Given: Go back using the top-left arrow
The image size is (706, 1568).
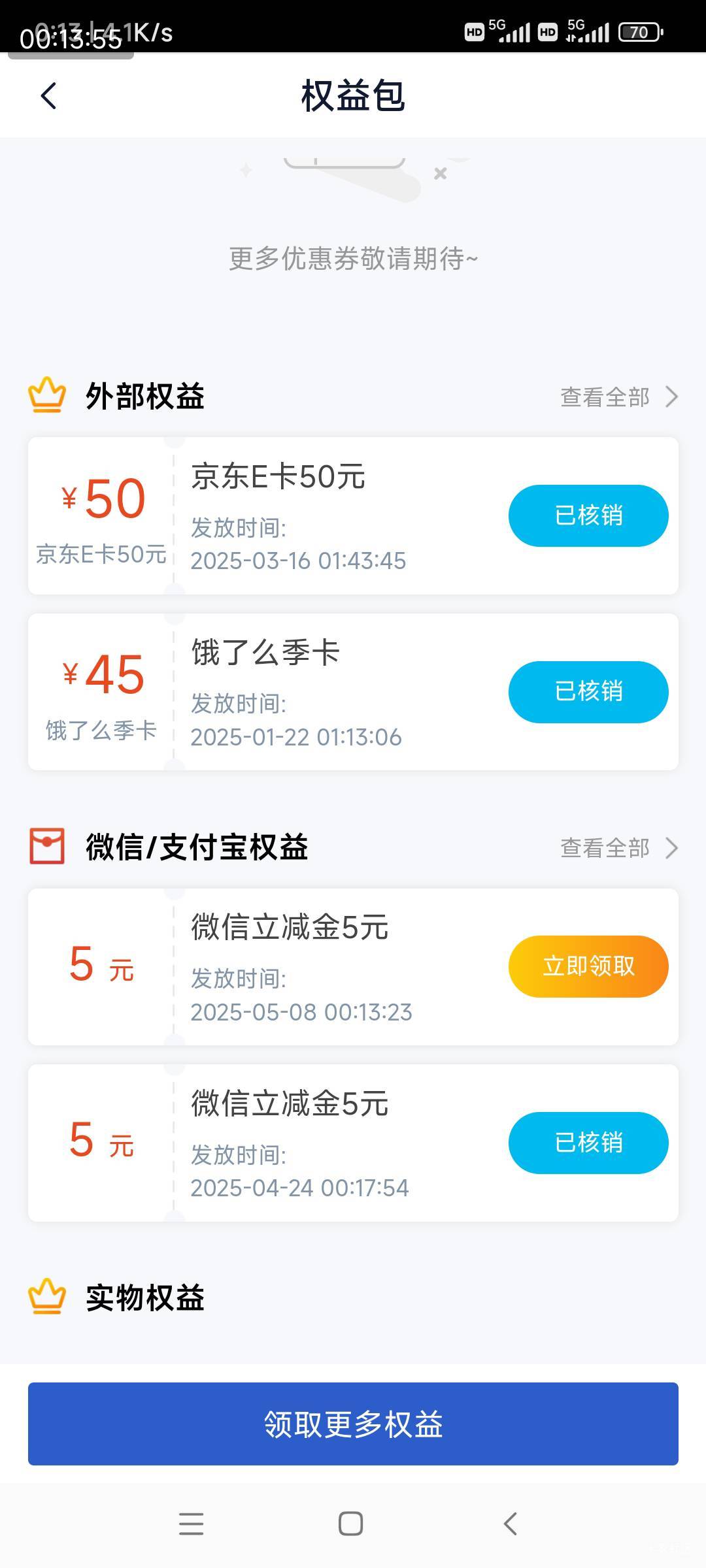Looking at the screenshot, I should point(49,96).
